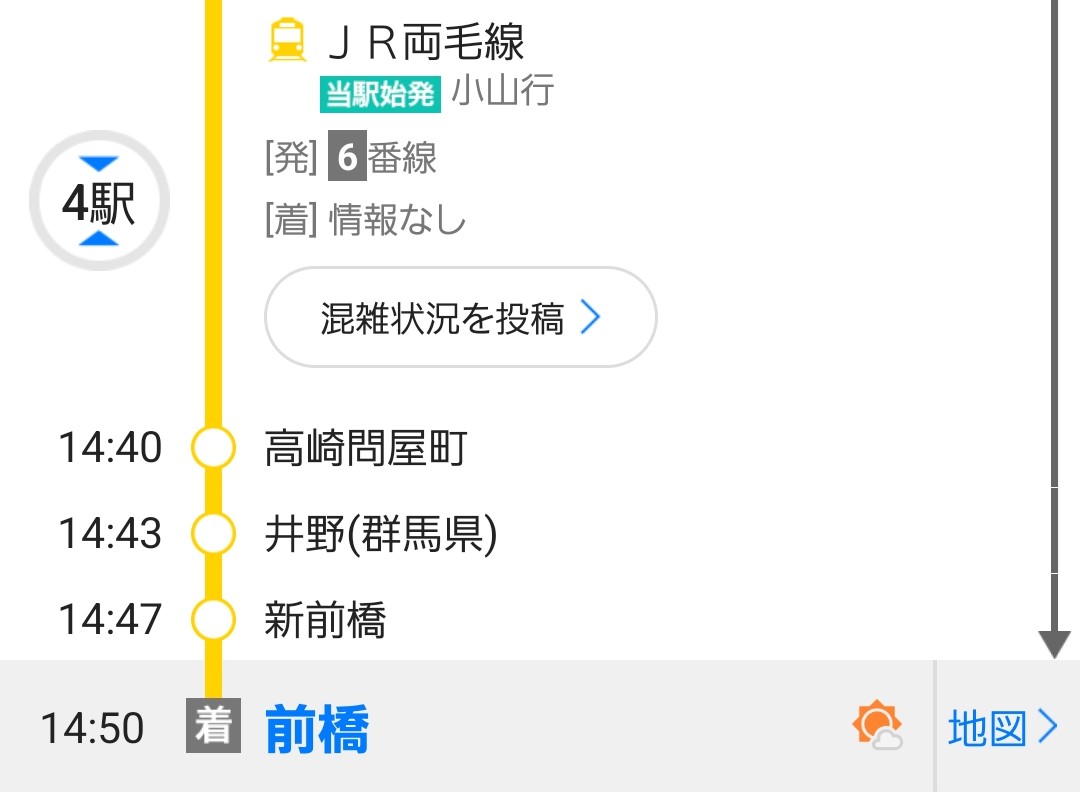Open the weather icon beside 前橋
The height and width of the screenshot is (797, 1080).
coord(877,726)
